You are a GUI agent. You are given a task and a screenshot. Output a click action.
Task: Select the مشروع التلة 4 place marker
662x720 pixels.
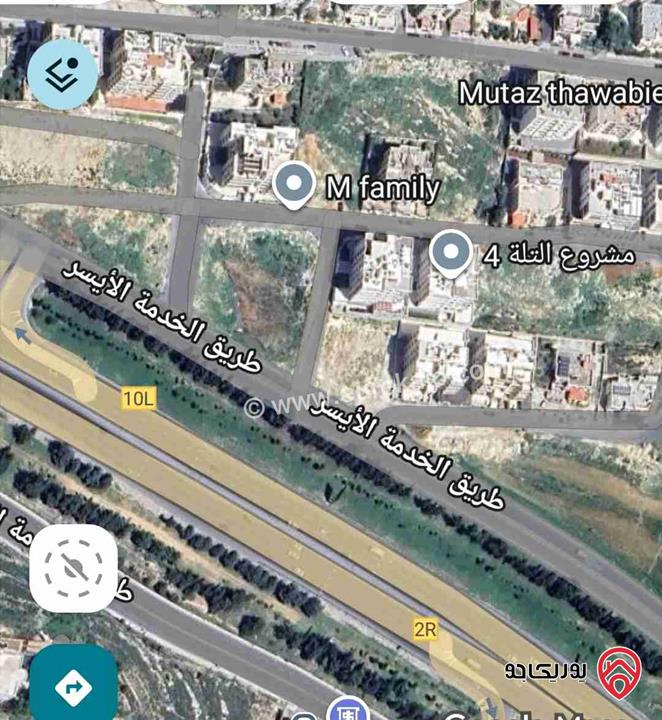pyautogui.click(x=451, y=254)
